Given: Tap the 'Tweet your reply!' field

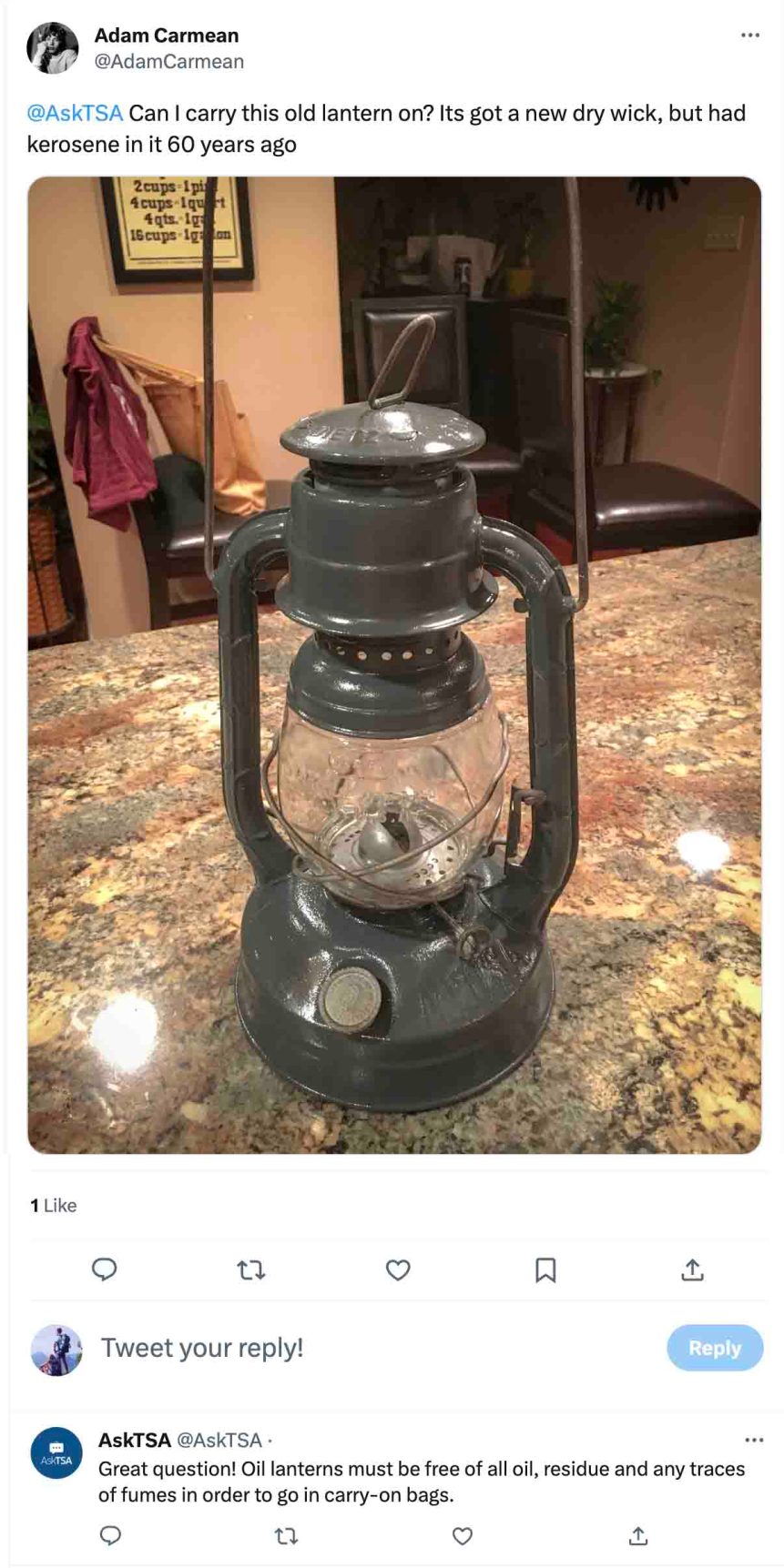Looking at the screenshot, I should click(202, 1348).
